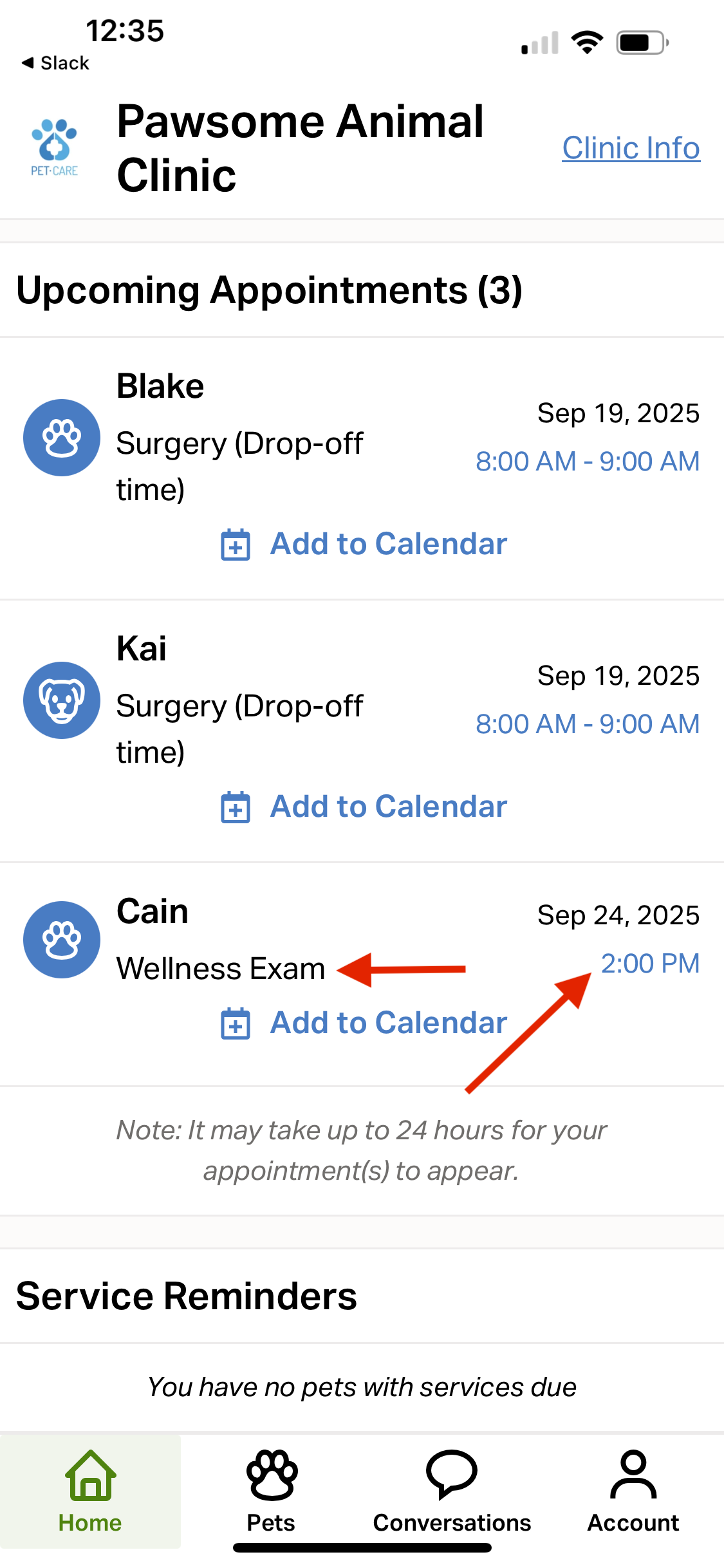The height and width of the screenshot is (1568, 724).
Task: Add Kai's surgery appointment to calendar
Action: (x=364, y=807)
